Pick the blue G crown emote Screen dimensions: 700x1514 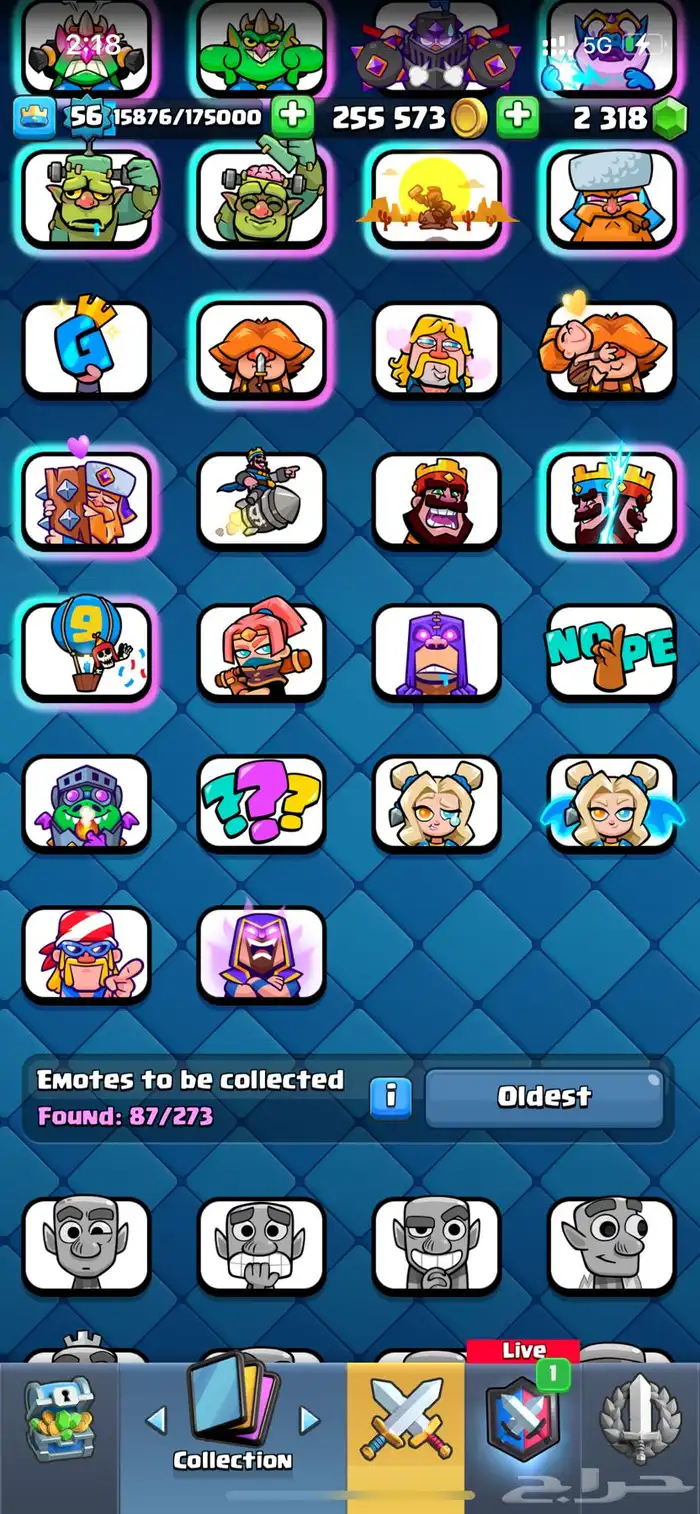(87, 349)
